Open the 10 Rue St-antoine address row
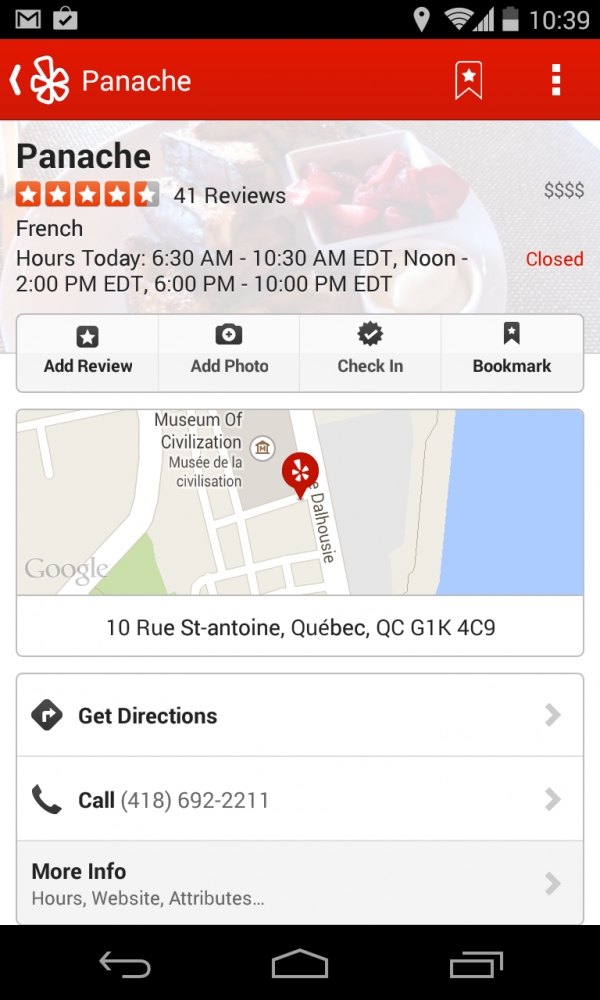 click(x=300, y=628)
